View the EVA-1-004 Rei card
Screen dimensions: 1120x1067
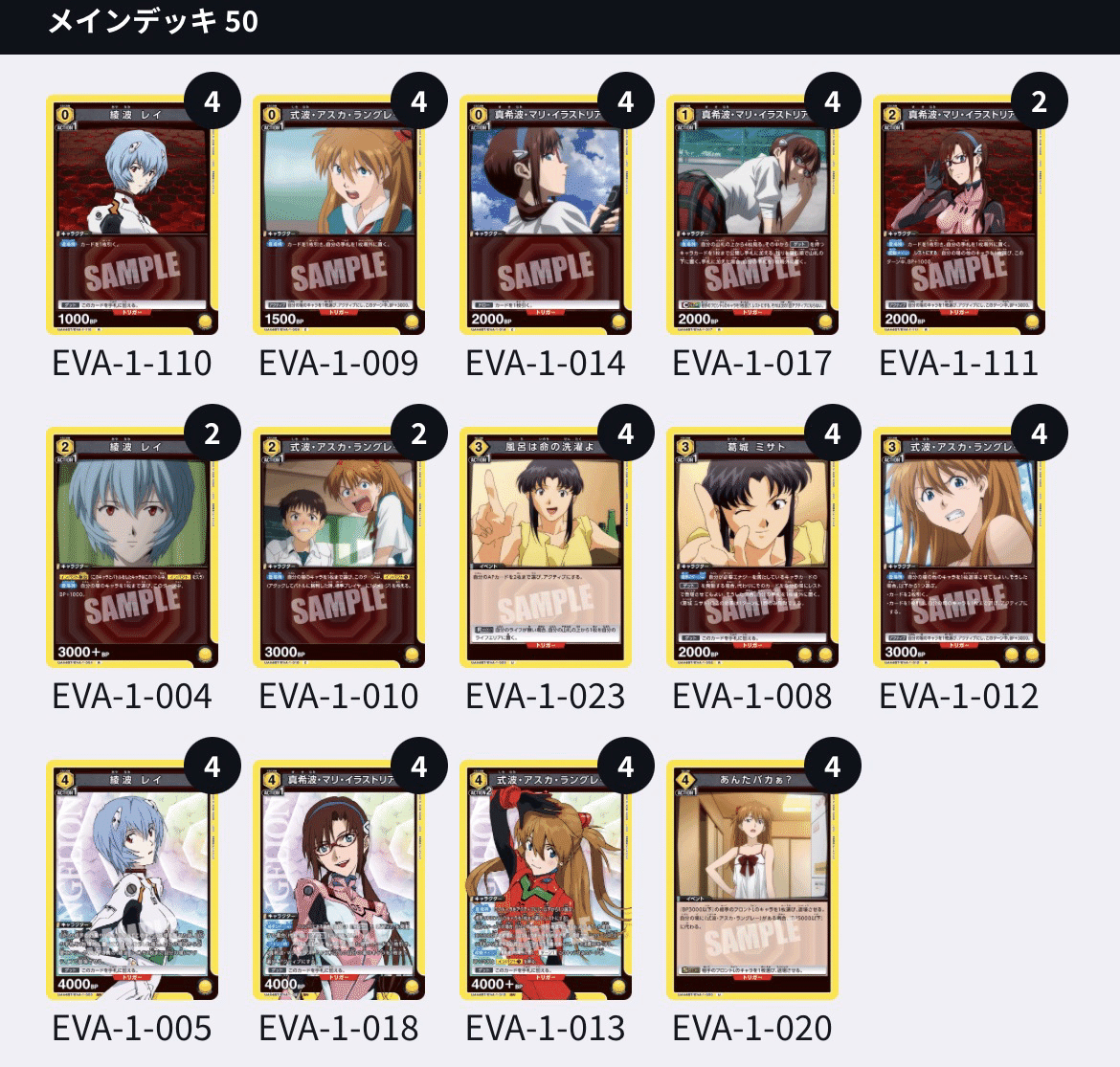pos(132,547)
